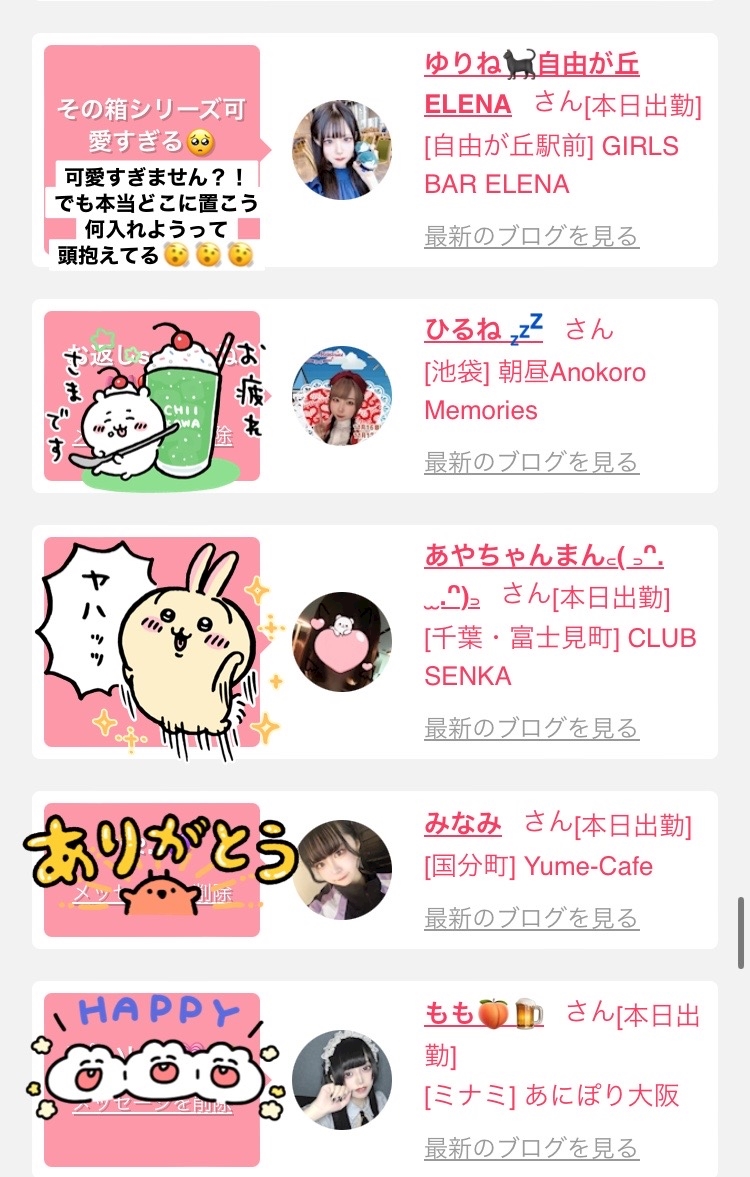Open ゆりね自由が丘ELENA's profile link
The width and height of the screenshot is (750, 1177).
click(x=532, y=83)
